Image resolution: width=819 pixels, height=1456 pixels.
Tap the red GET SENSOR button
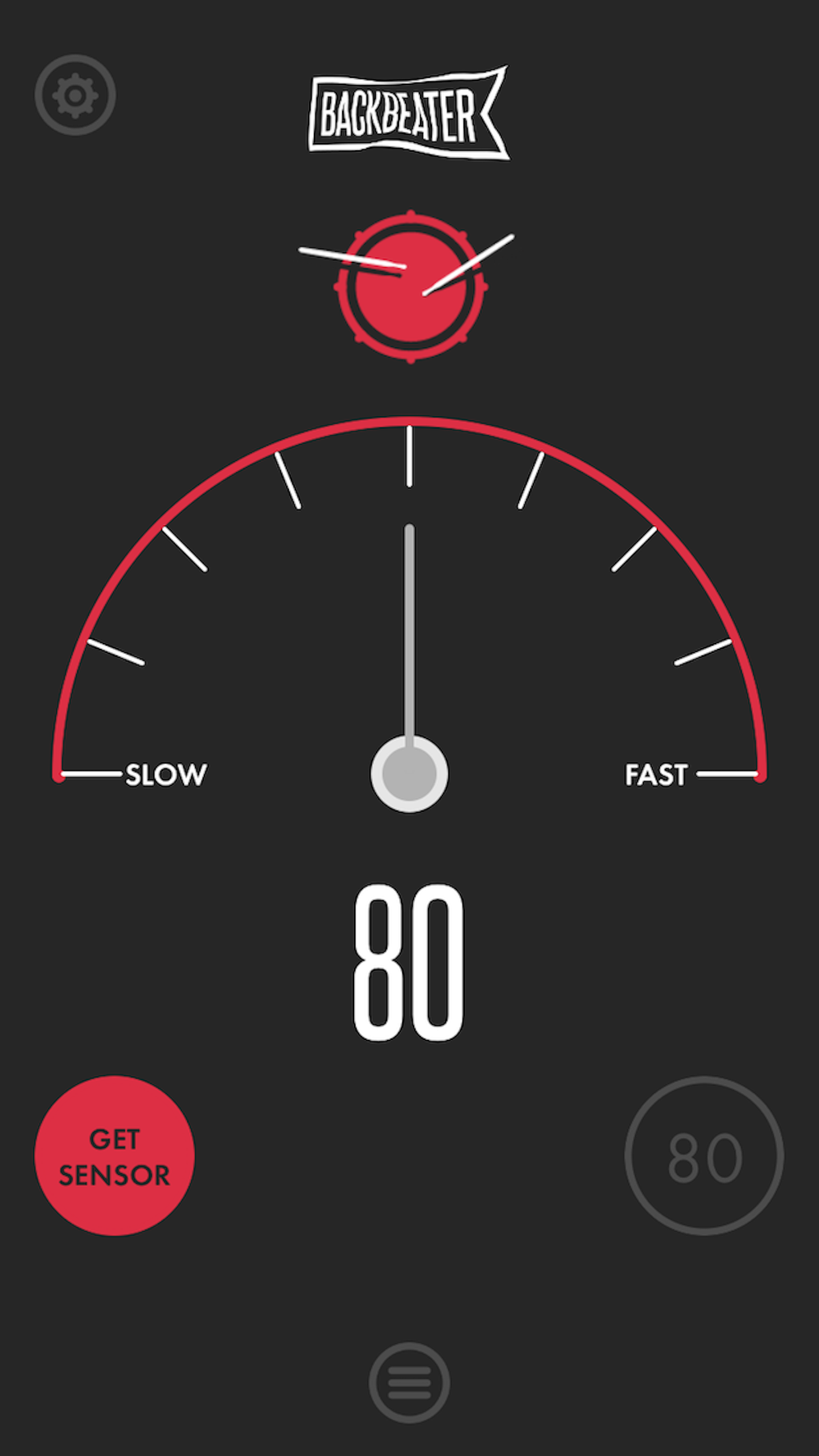[115, 1156]
